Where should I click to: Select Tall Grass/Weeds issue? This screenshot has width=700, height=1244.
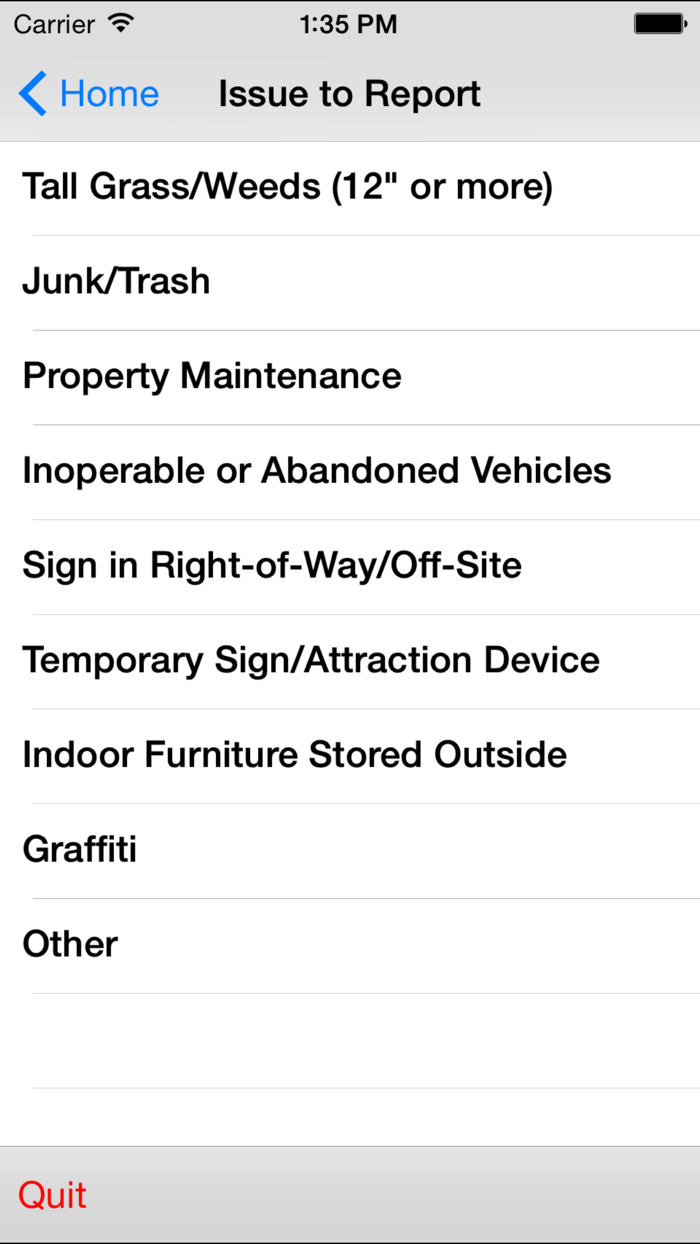tap(350, 188)
